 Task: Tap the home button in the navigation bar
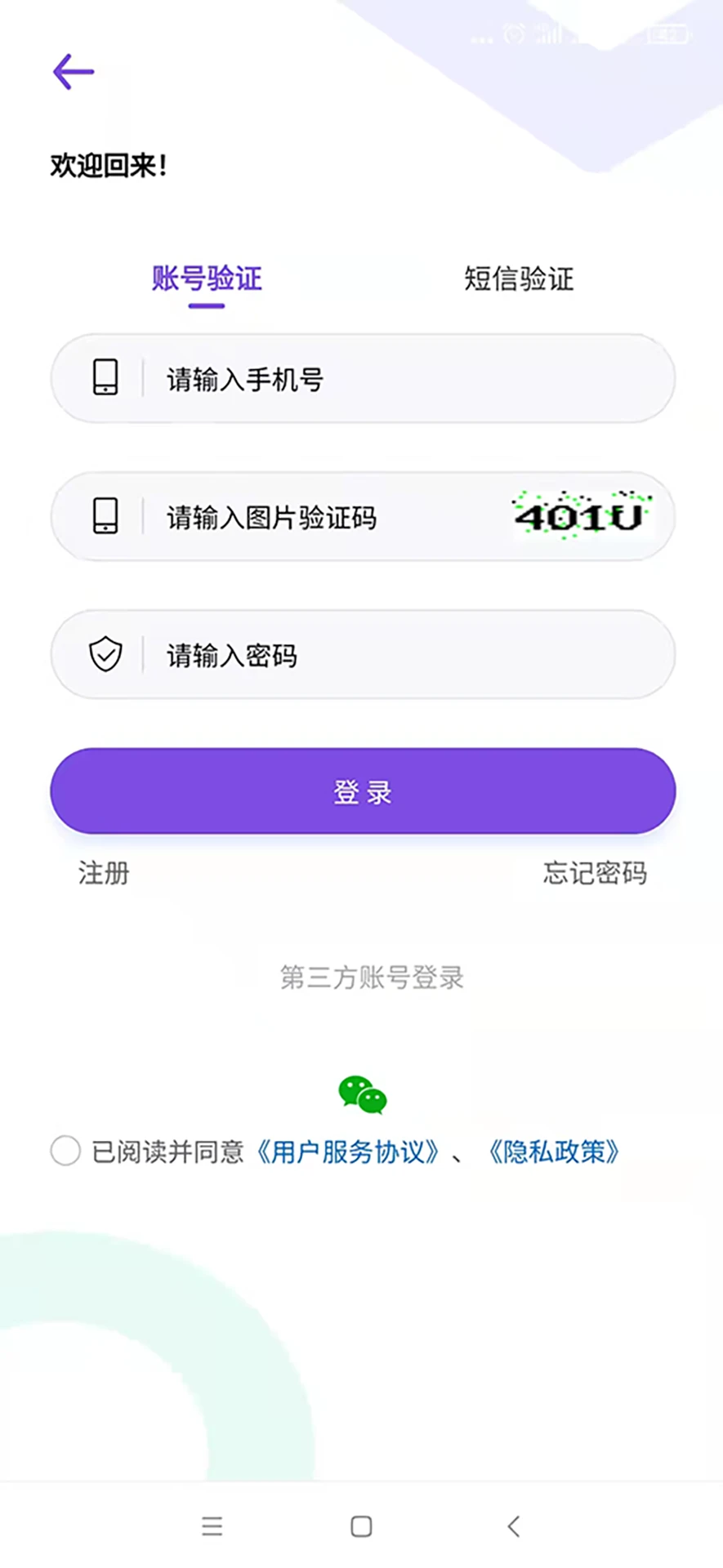point(360,1526)
